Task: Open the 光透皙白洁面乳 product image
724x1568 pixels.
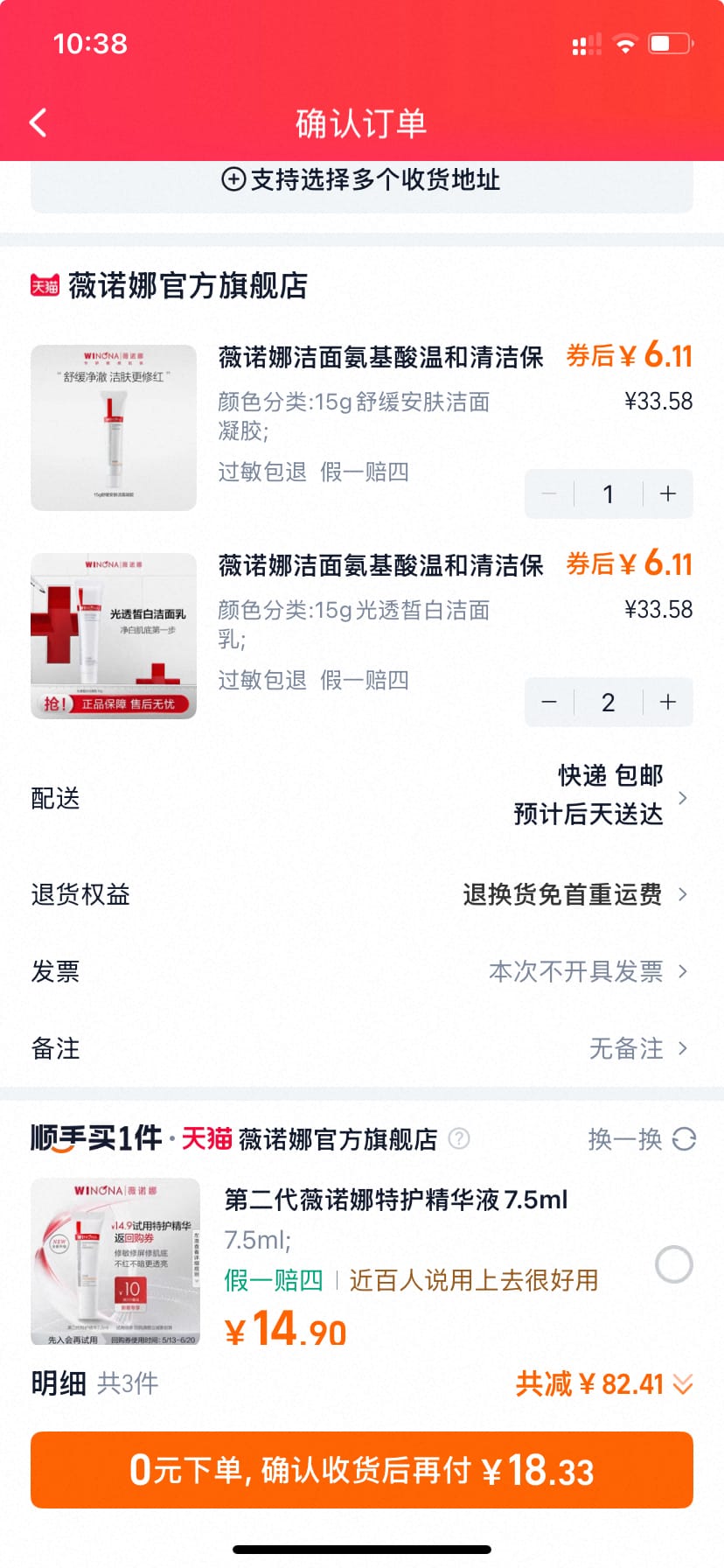Action: (114, 636)
